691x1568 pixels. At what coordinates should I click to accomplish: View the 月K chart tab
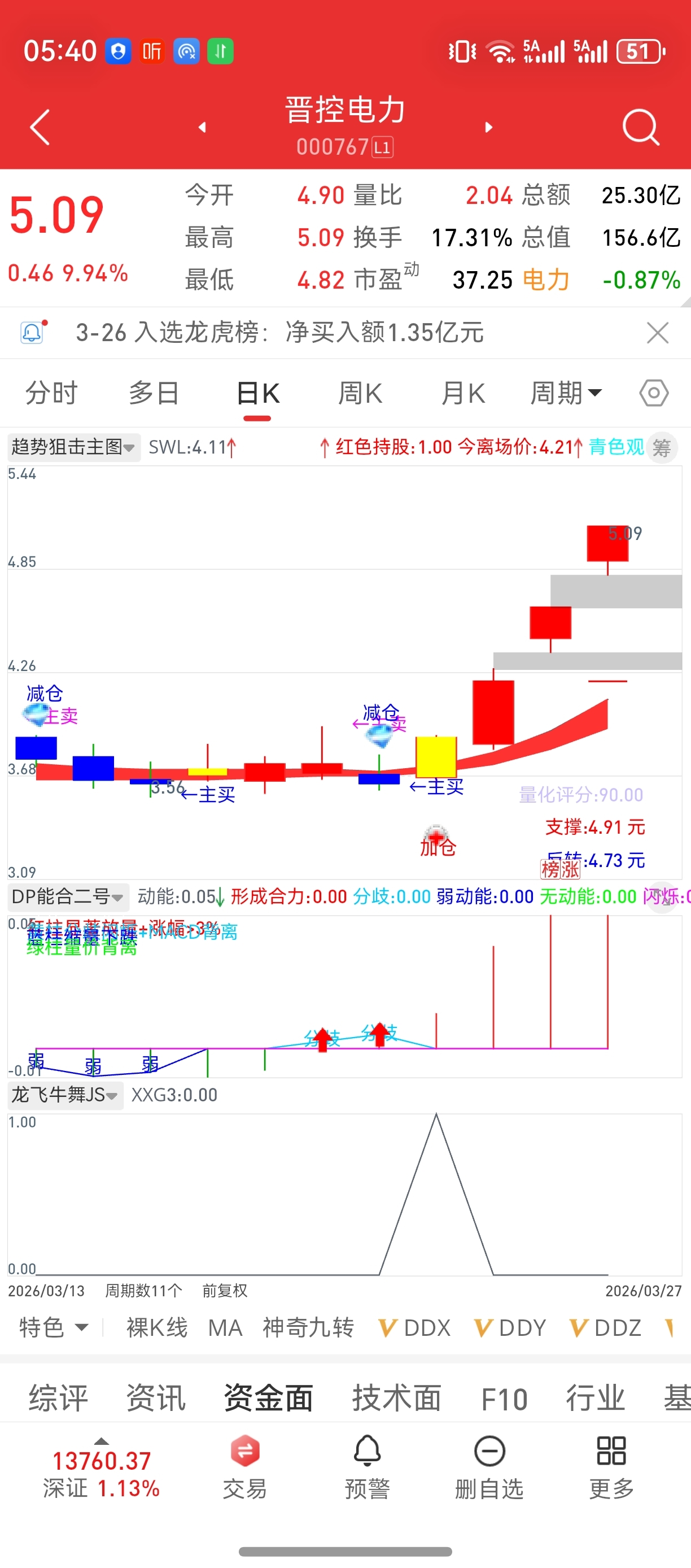pos(463,393)
